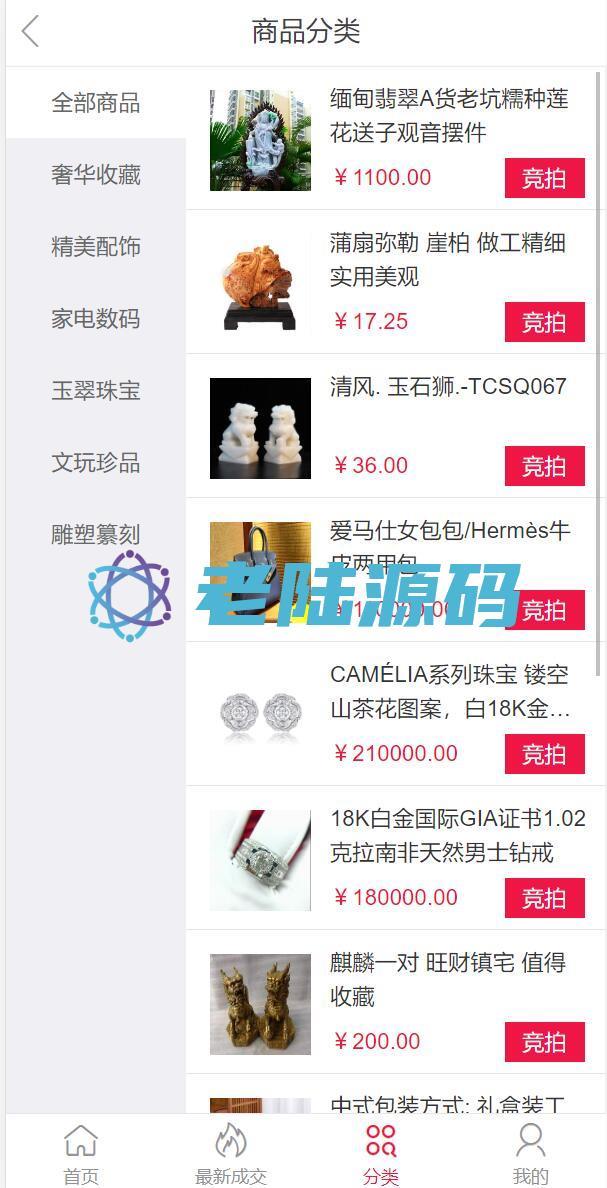This screenshot has width=607, height=1188.
Task: Go back using the top-left arrow
Action: [x=30, y=32]
